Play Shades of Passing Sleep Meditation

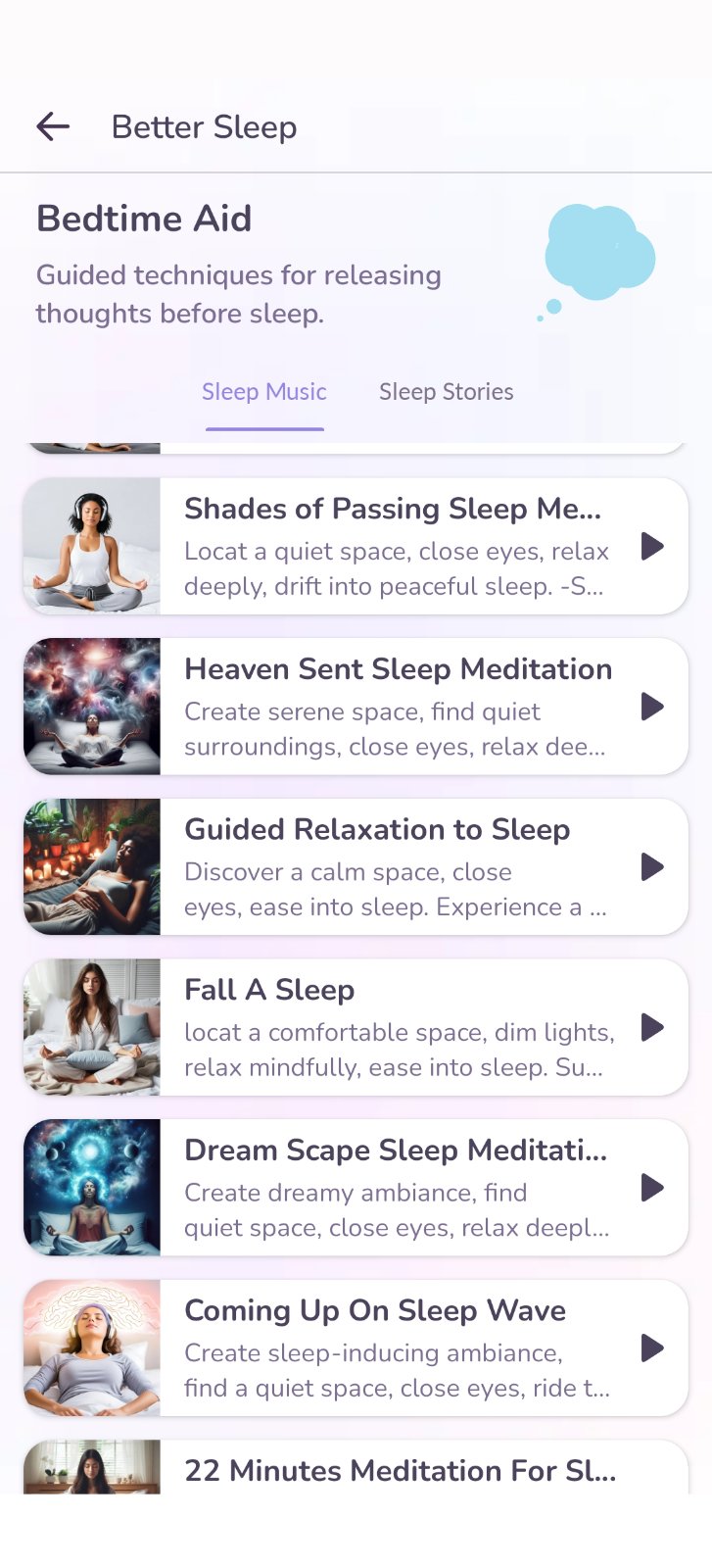tap(652, 547)
